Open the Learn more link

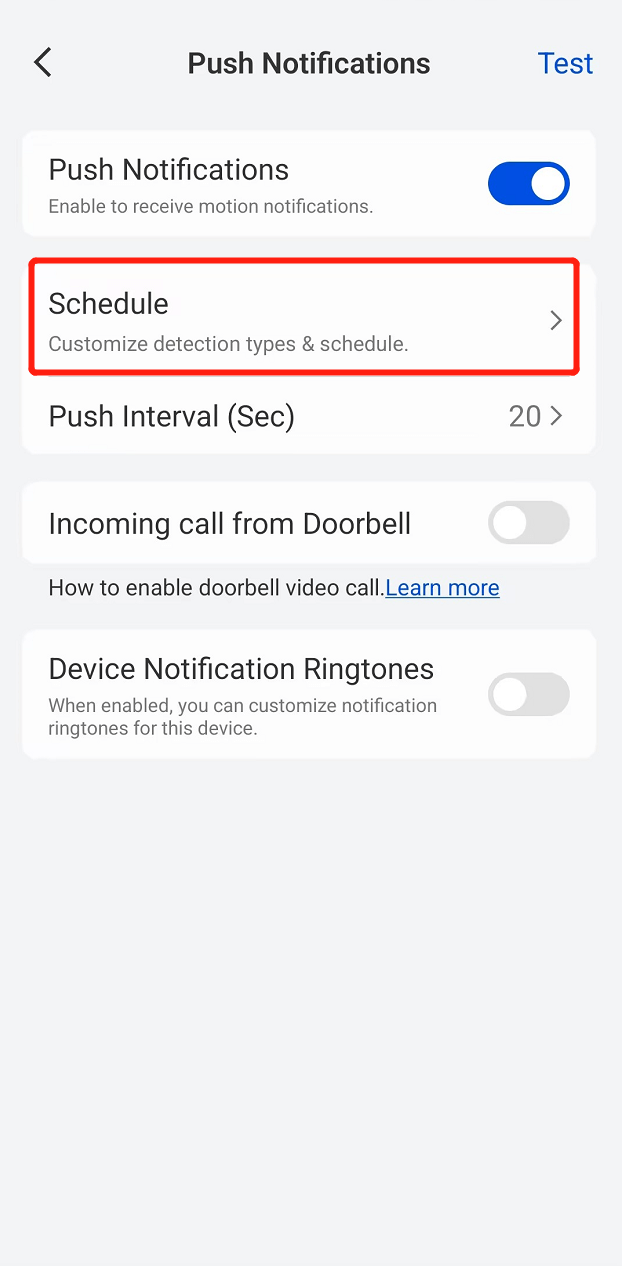click(442, 588)
